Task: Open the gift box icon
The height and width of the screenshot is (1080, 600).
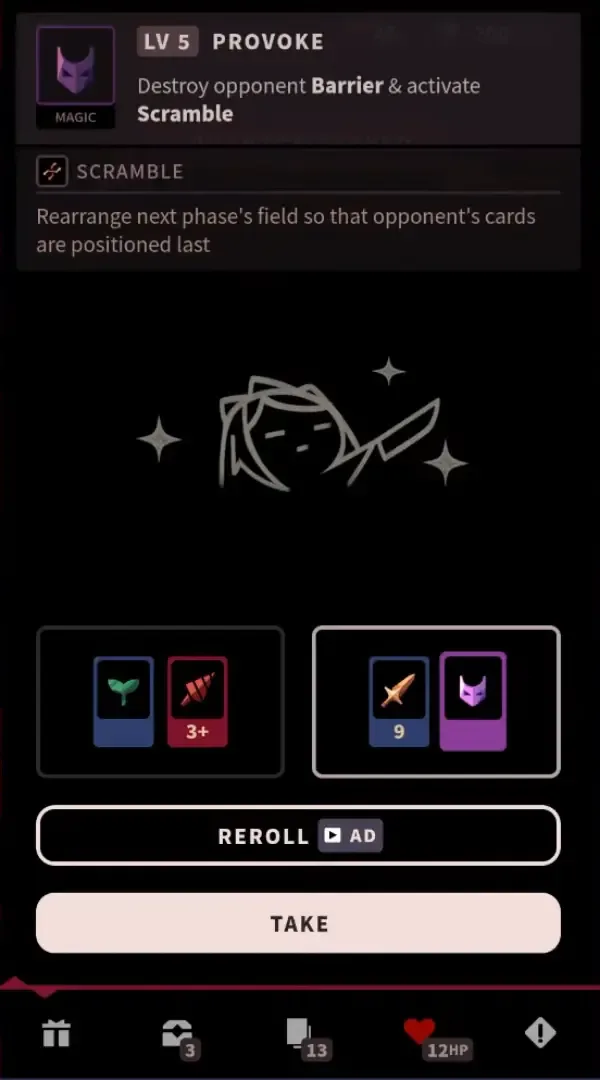Action: coord(57,1034)
